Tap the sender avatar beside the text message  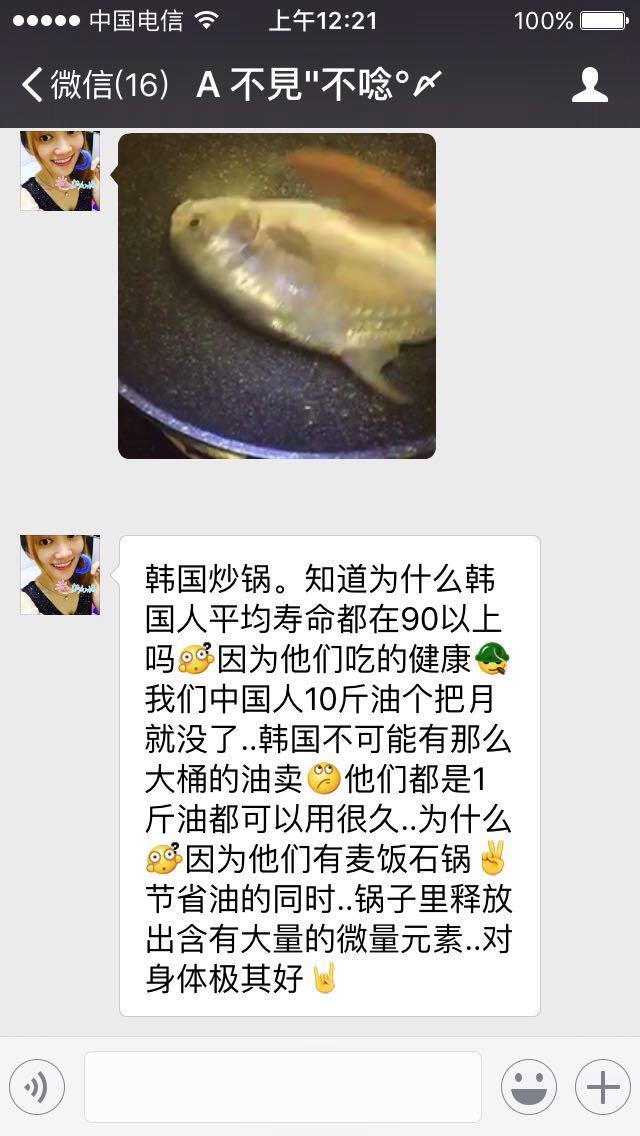pos(60,575)
